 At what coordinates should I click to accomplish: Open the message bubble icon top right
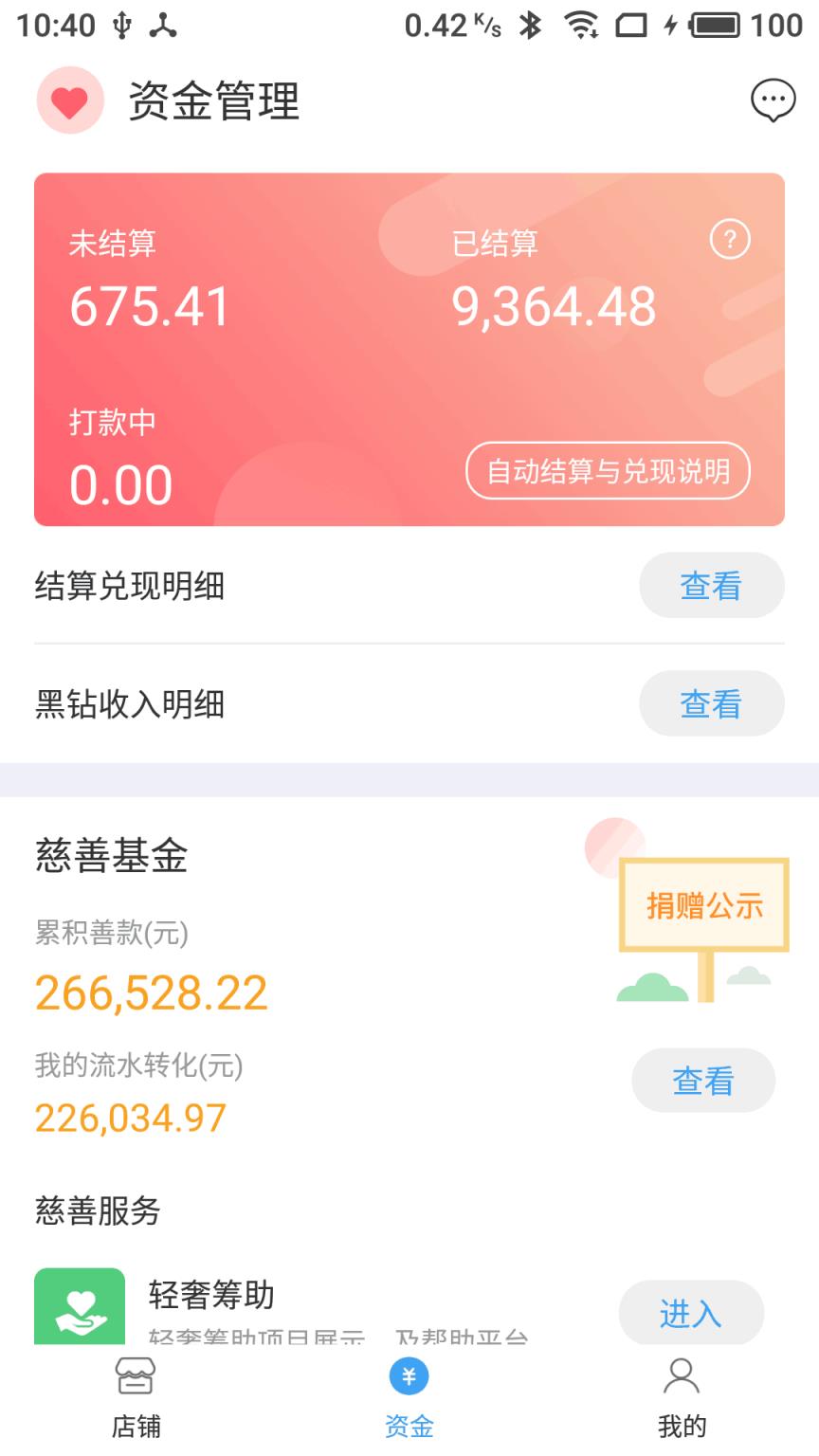pos(774,100)
